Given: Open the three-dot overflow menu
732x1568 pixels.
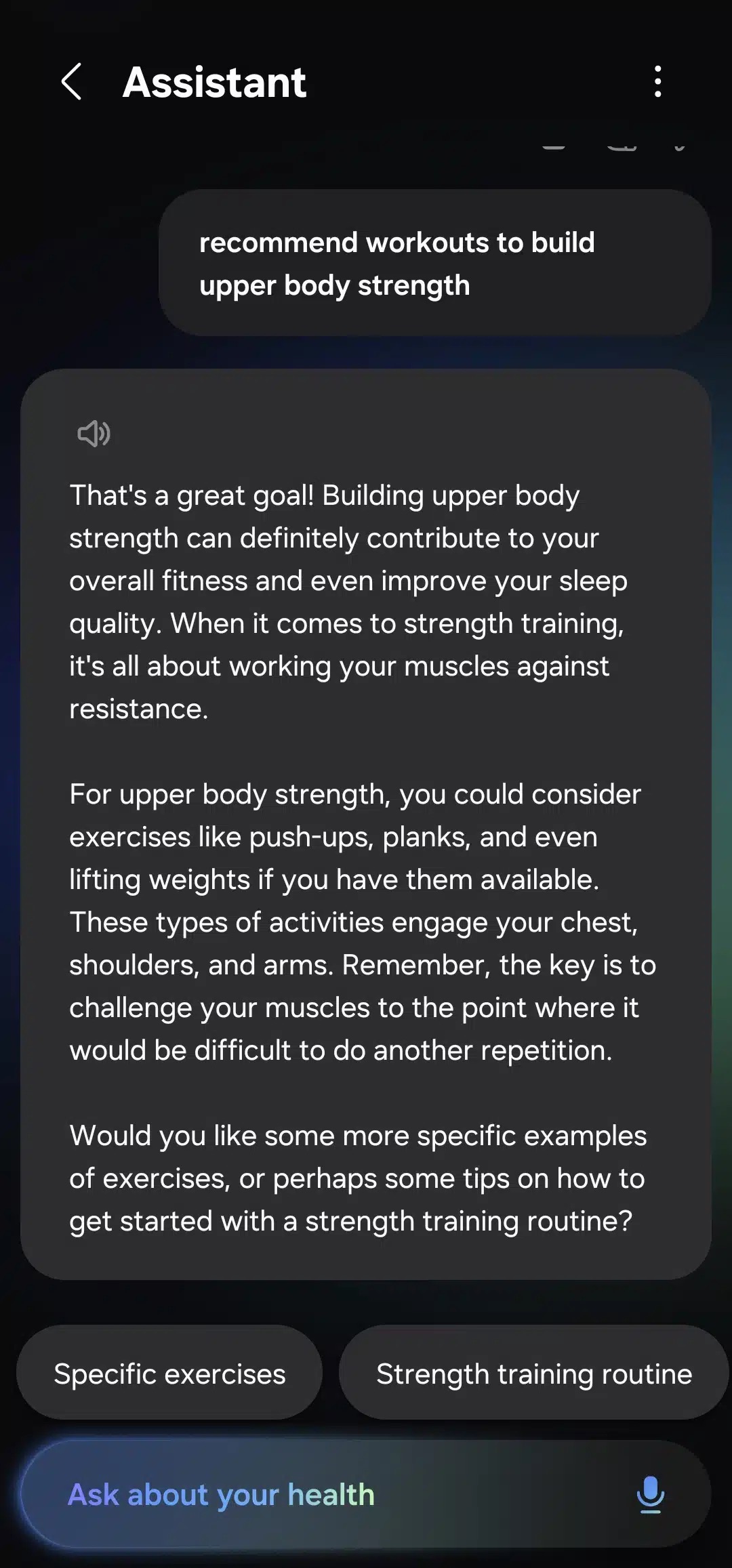Looking at the screenshot, I should pyautogui.click(x=657, y=82).
